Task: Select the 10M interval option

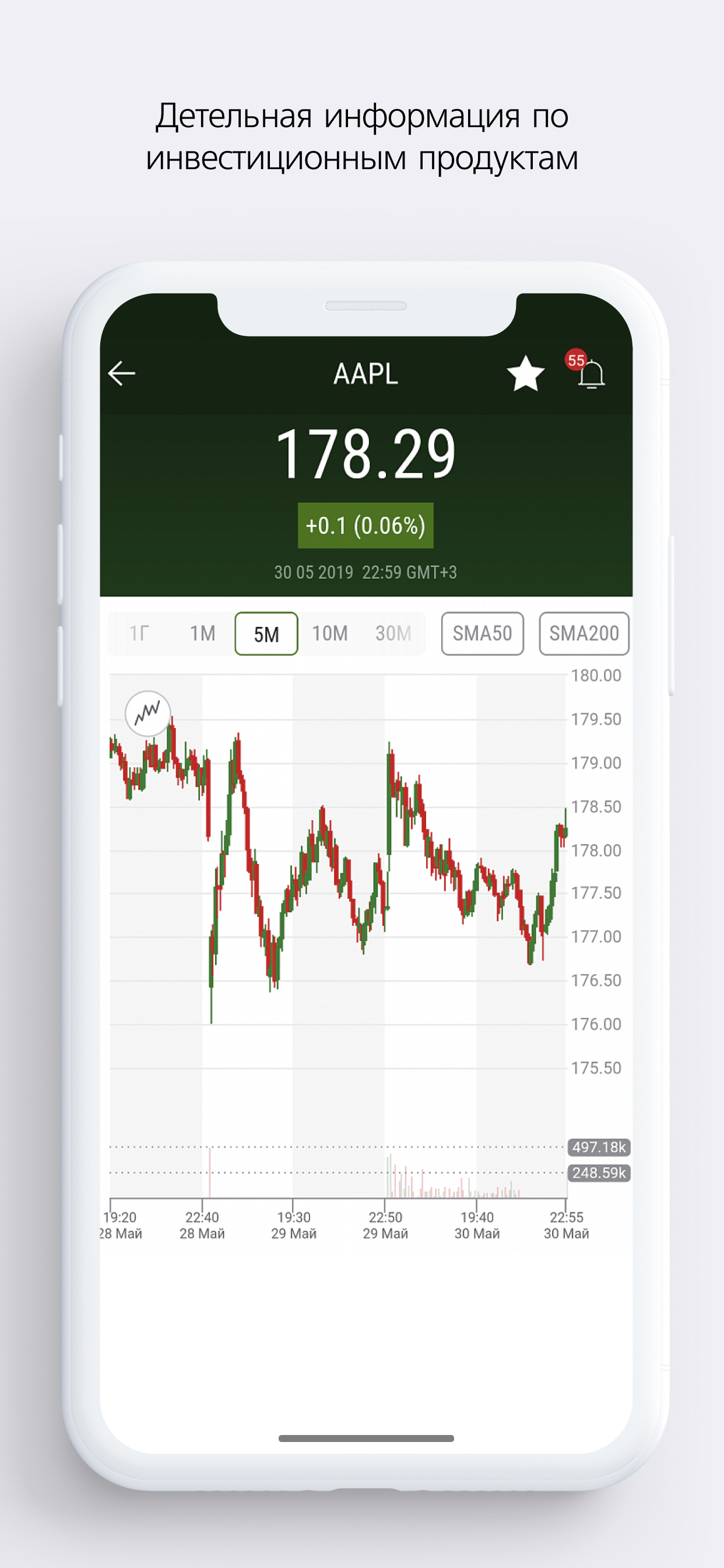Action: tap(329, 633)
